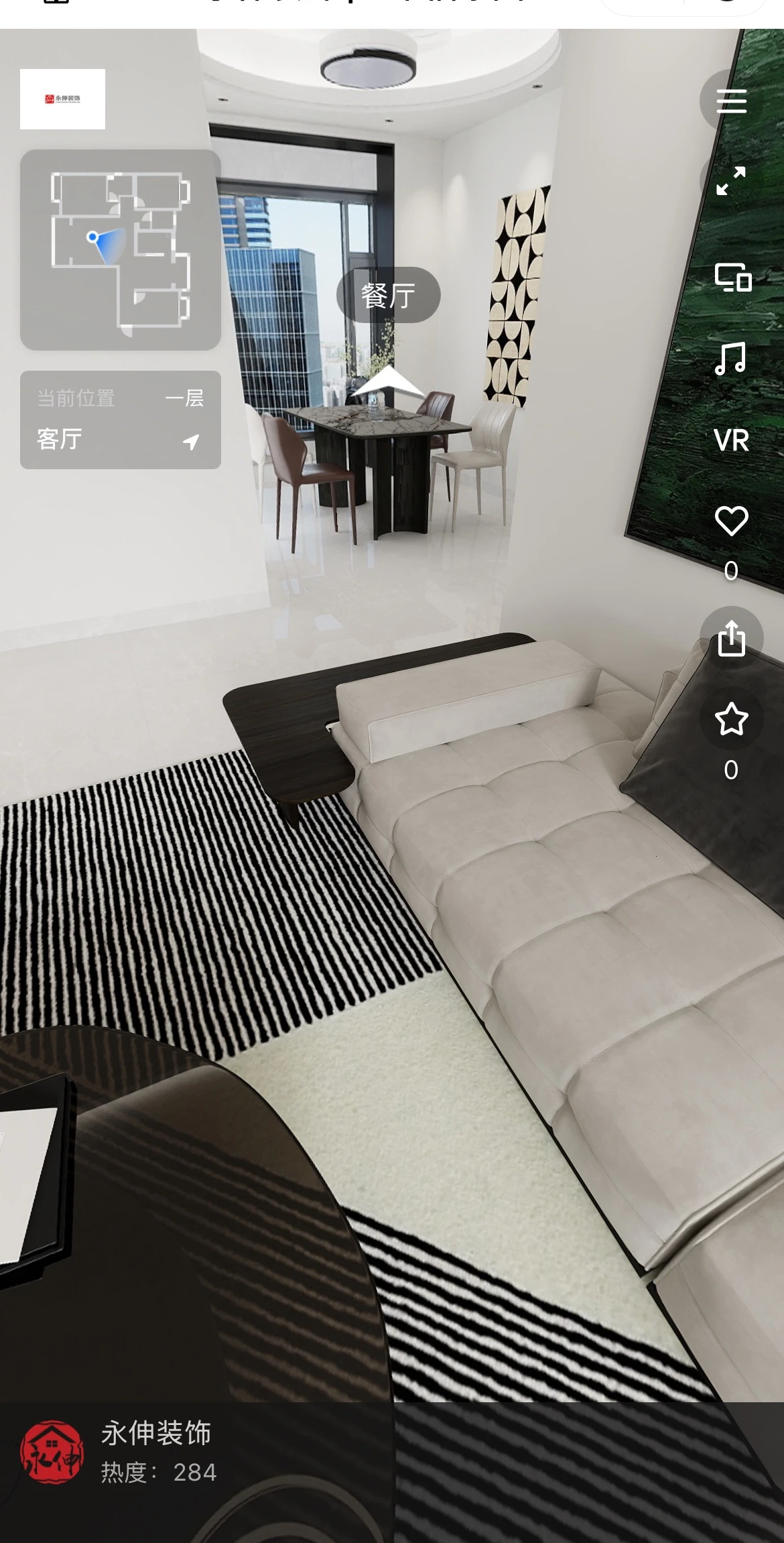
Task: Enter fullscreen view mode
Action: coord(731,180)
